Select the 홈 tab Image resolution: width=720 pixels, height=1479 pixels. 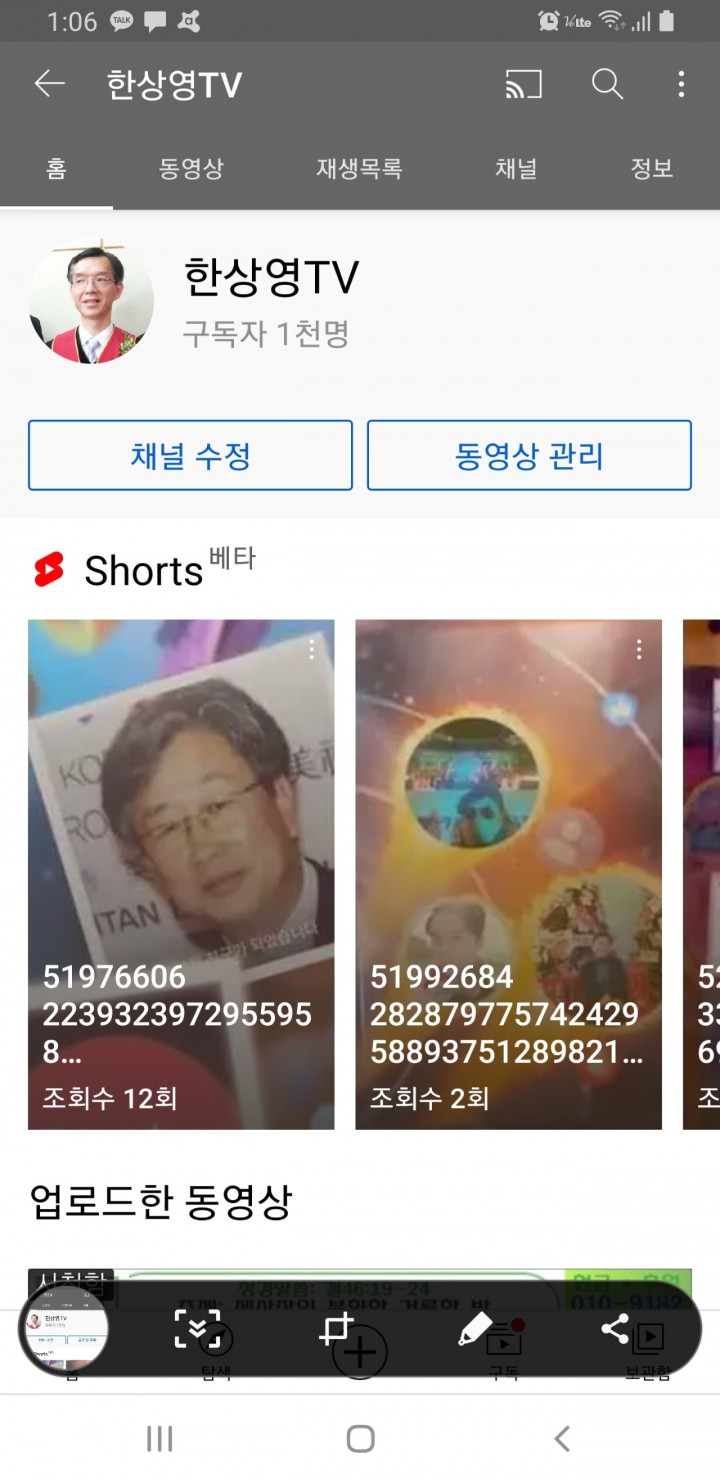coord(56,169)
